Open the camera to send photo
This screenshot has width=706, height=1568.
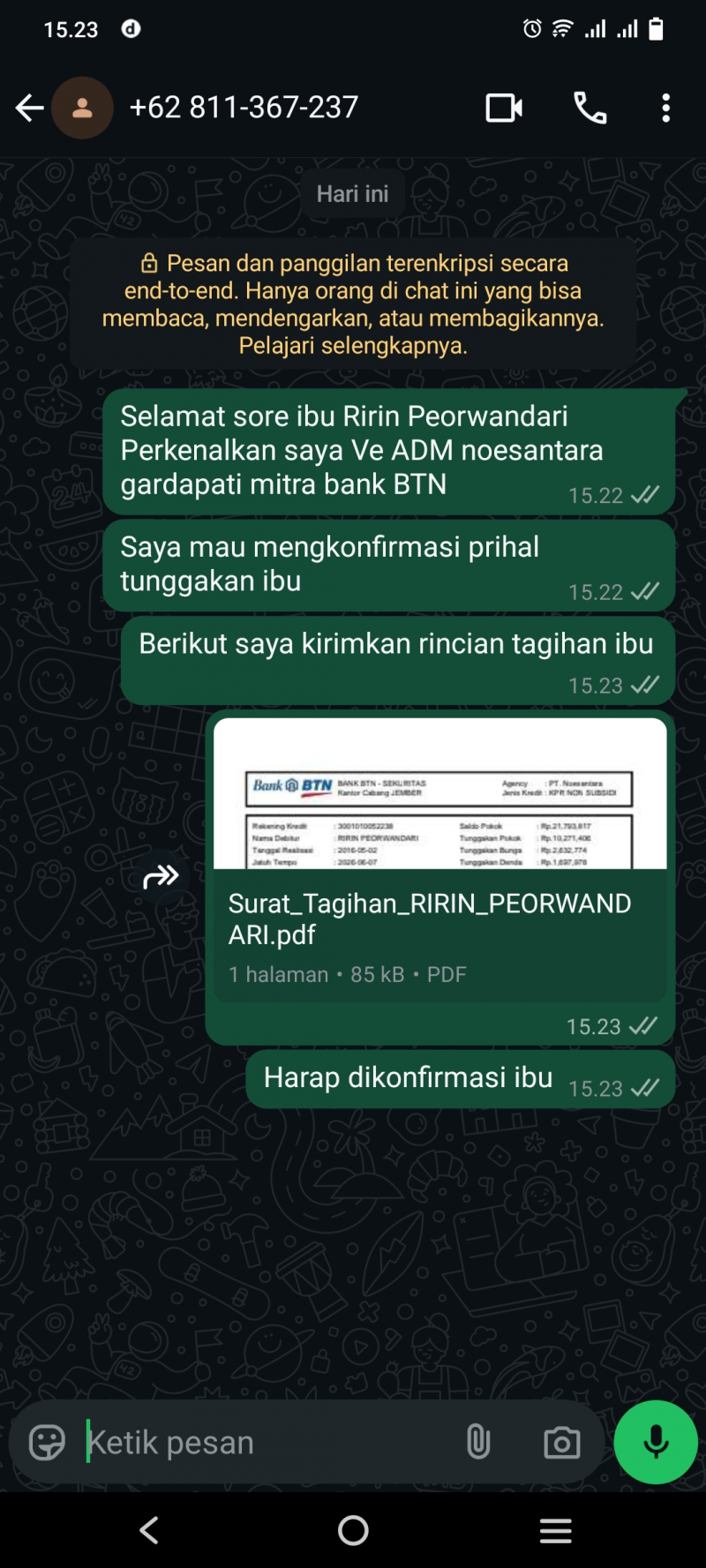561,1443
